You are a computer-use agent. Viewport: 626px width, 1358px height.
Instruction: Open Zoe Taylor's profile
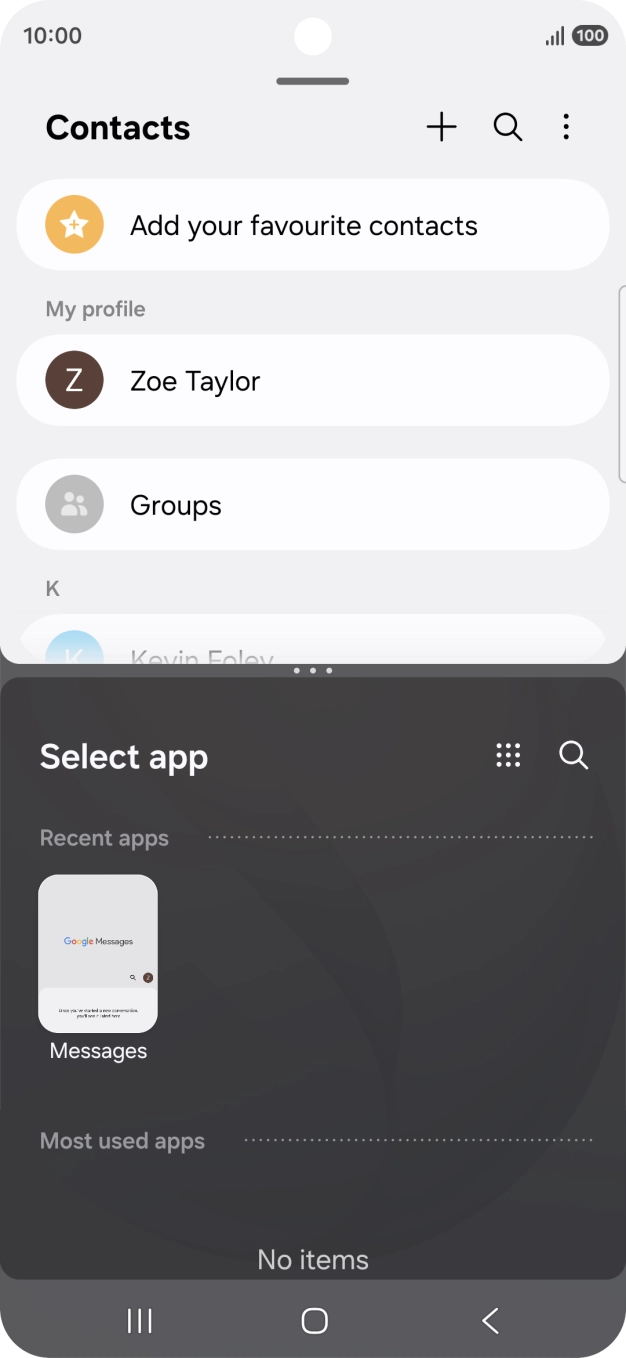[312, 380]
